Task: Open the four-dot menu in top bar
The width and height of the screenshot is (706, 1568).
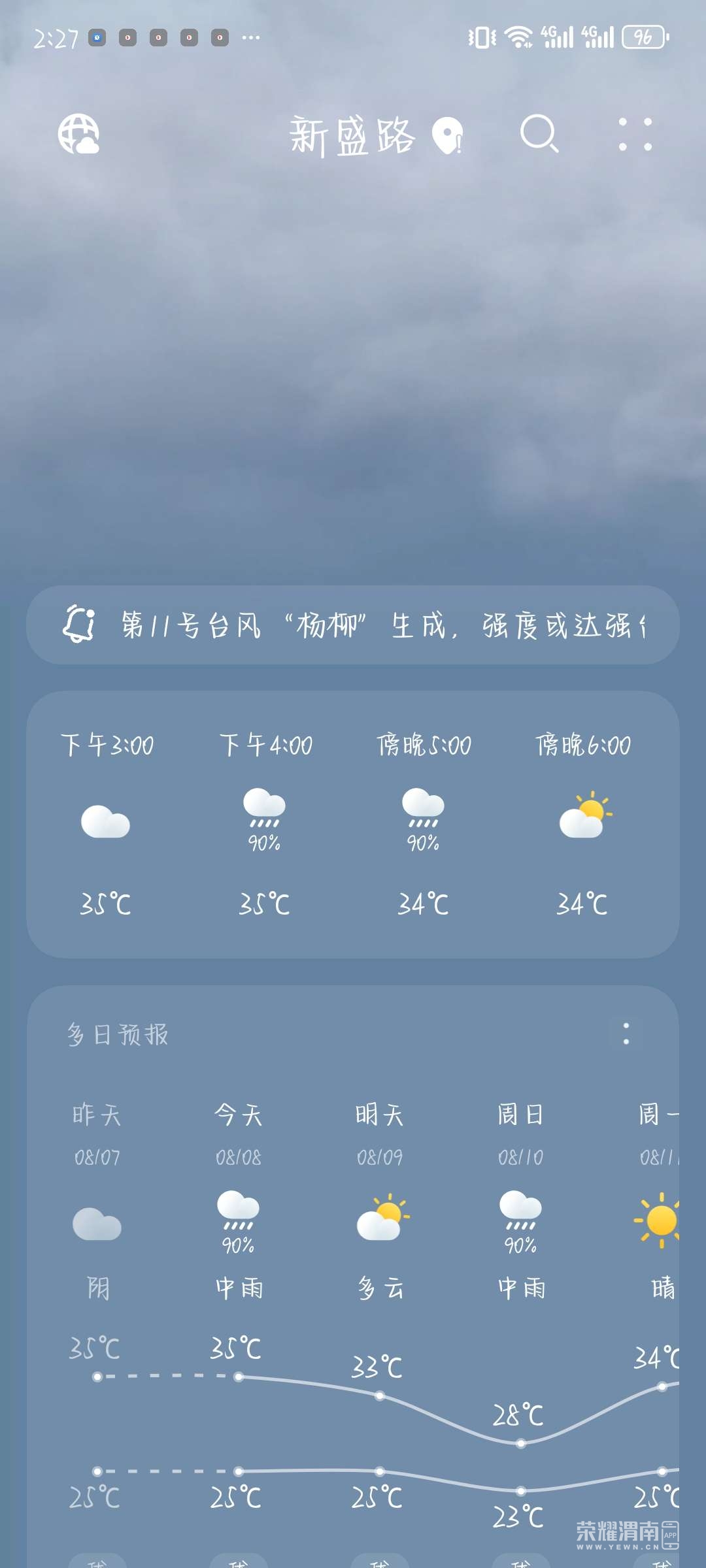Action: click(x=635, y=135)
